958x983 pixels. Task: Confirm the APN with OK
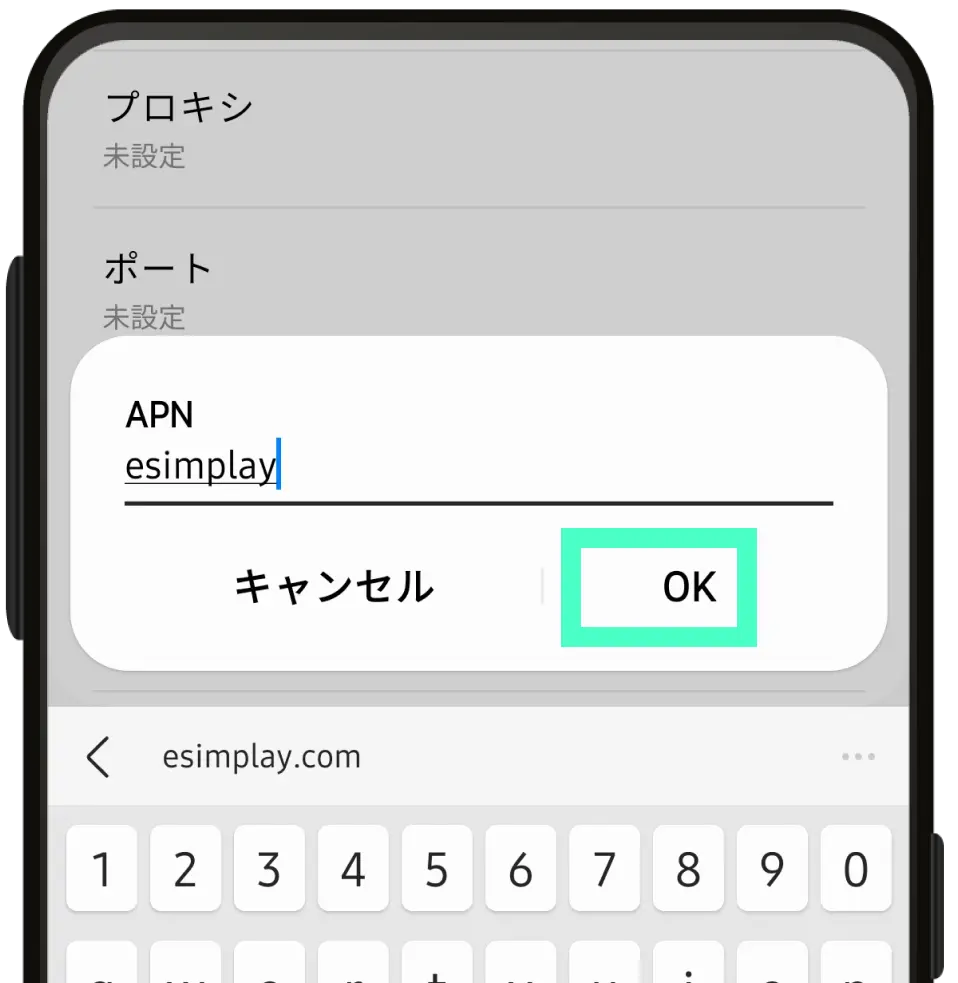[688, 588]
